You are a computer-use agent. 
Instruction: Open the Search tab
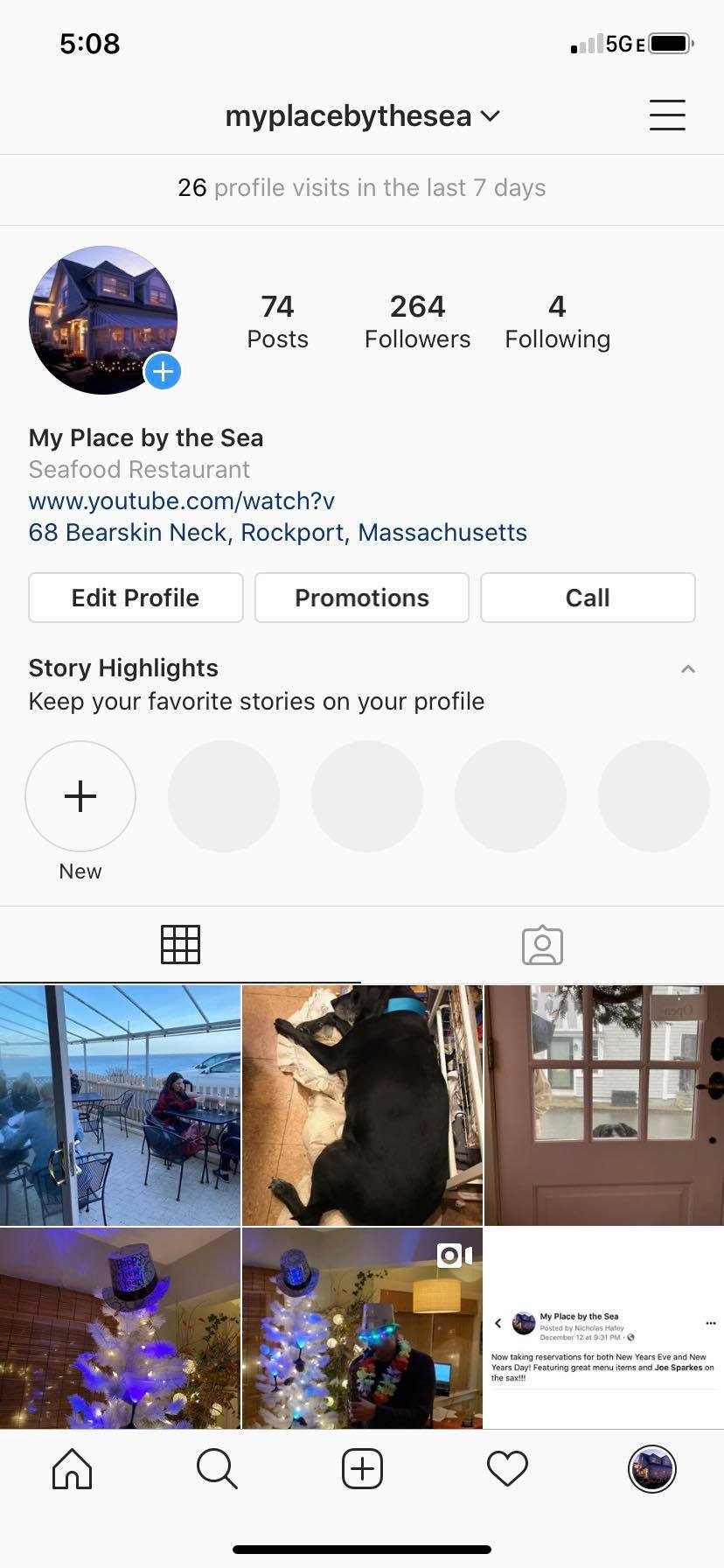(x=217, y=1469)
